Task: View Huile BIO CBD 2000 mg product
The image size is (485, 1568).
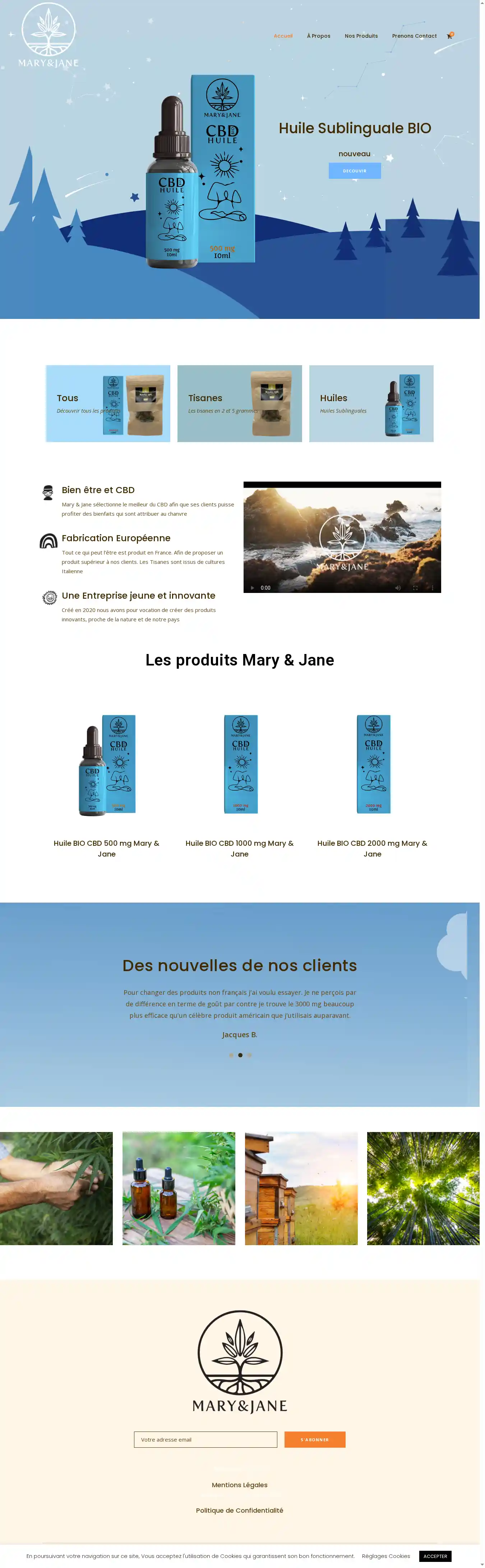Action: (372, 848)
